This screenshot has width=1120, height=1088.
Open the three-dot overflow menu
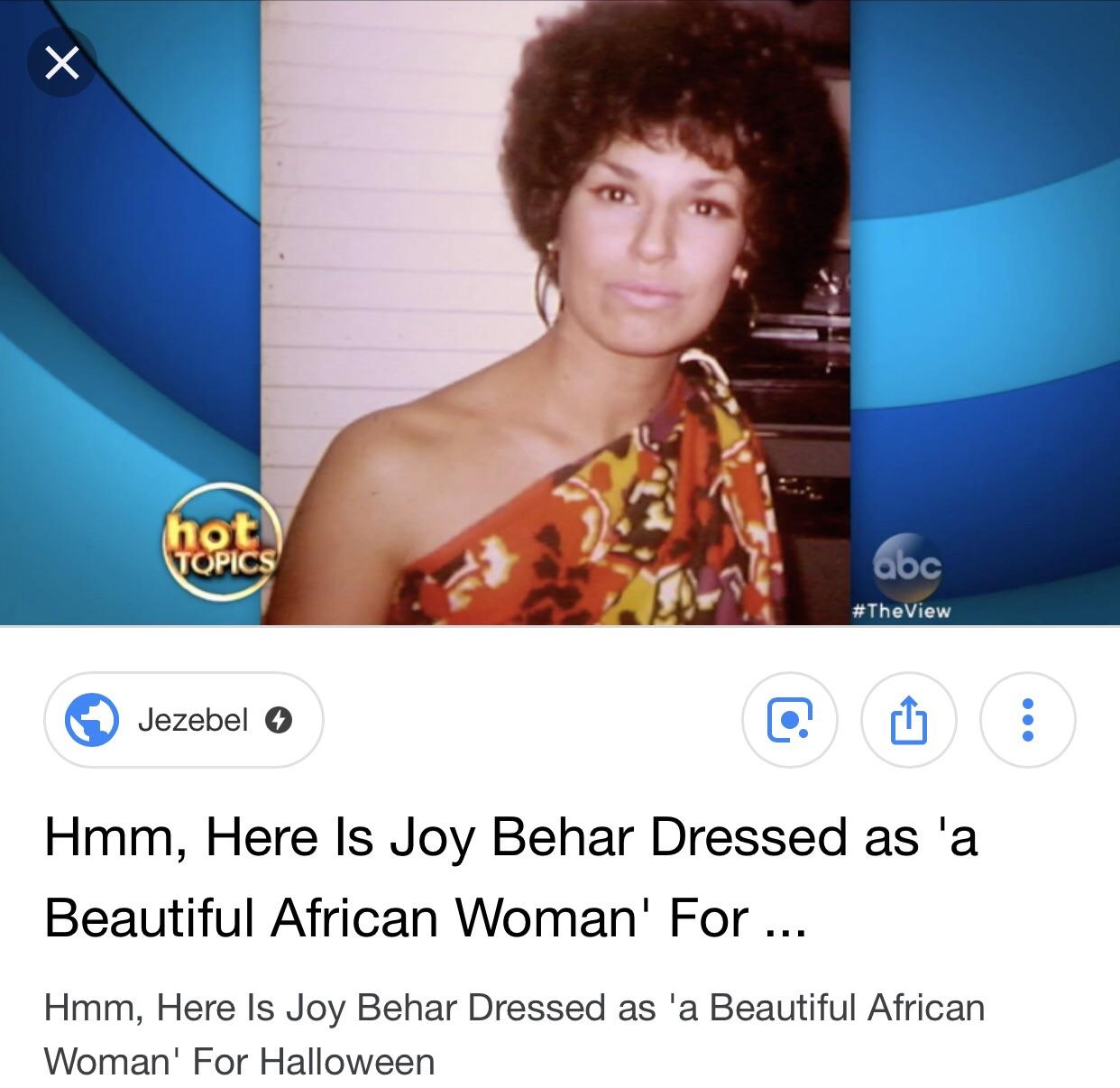(x=1027, y=720)
